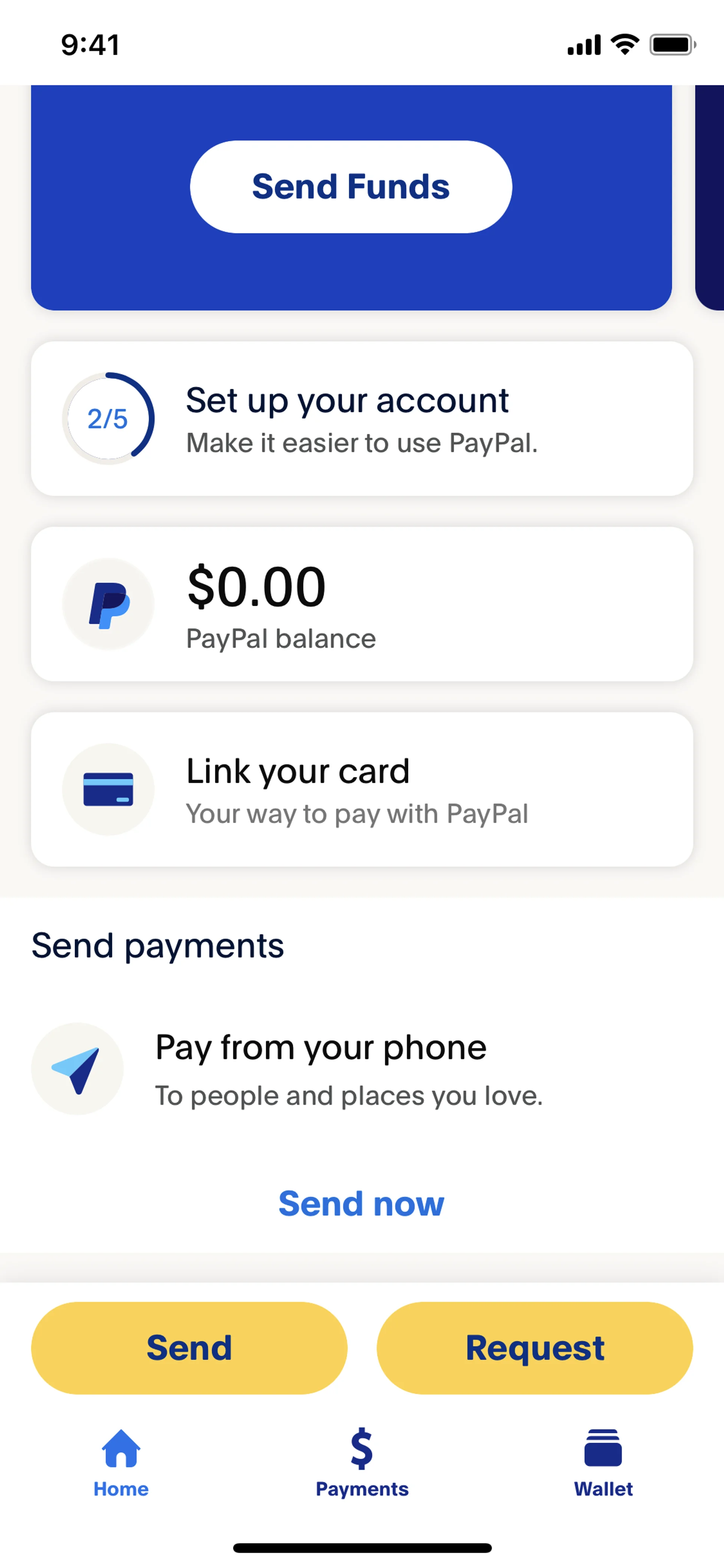The image size is (724, 1568).
Task: Tap the Send Funds button
Action: [x=350, y=186]
